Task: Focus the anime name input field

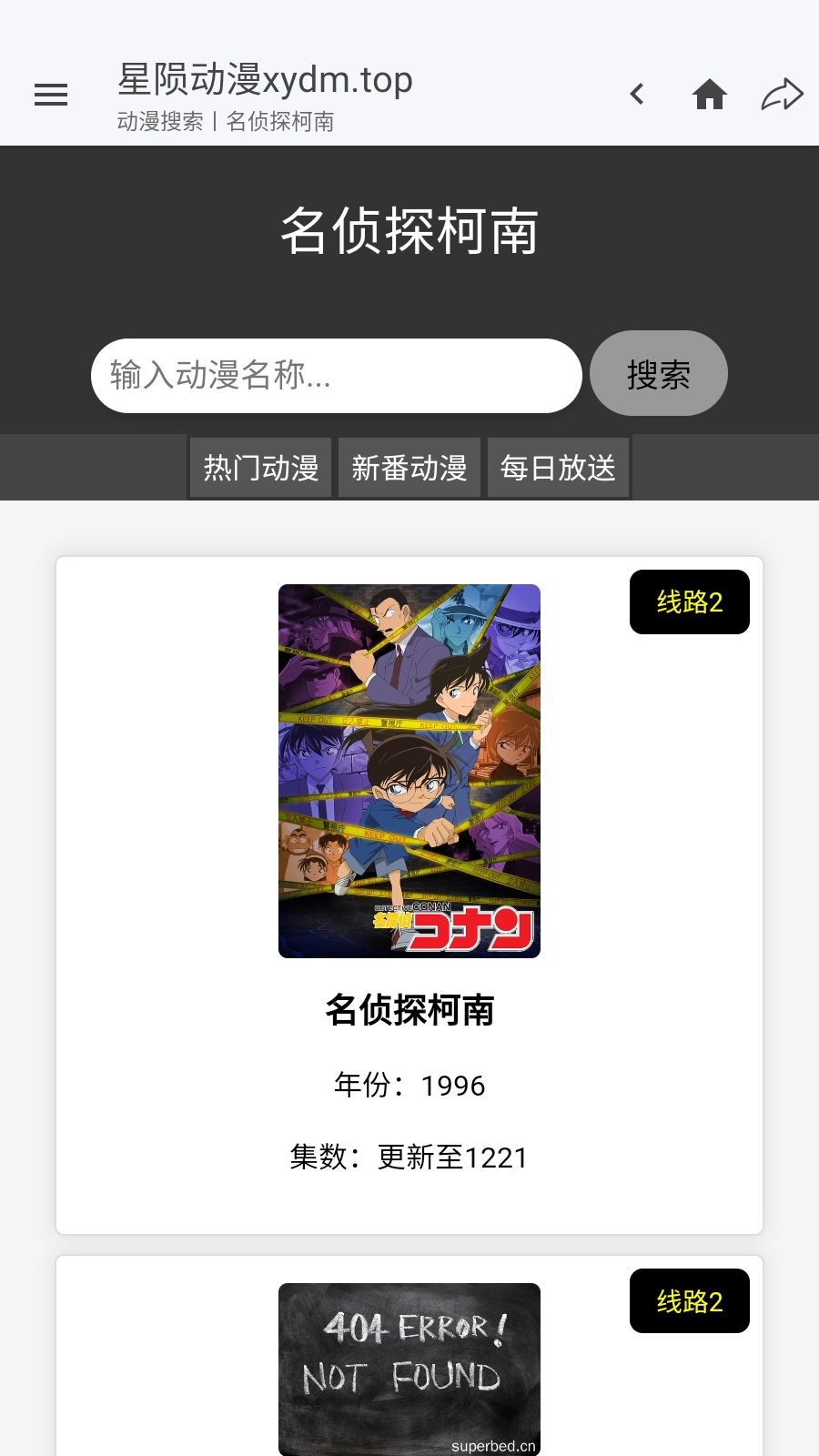Action: (337, 375)
